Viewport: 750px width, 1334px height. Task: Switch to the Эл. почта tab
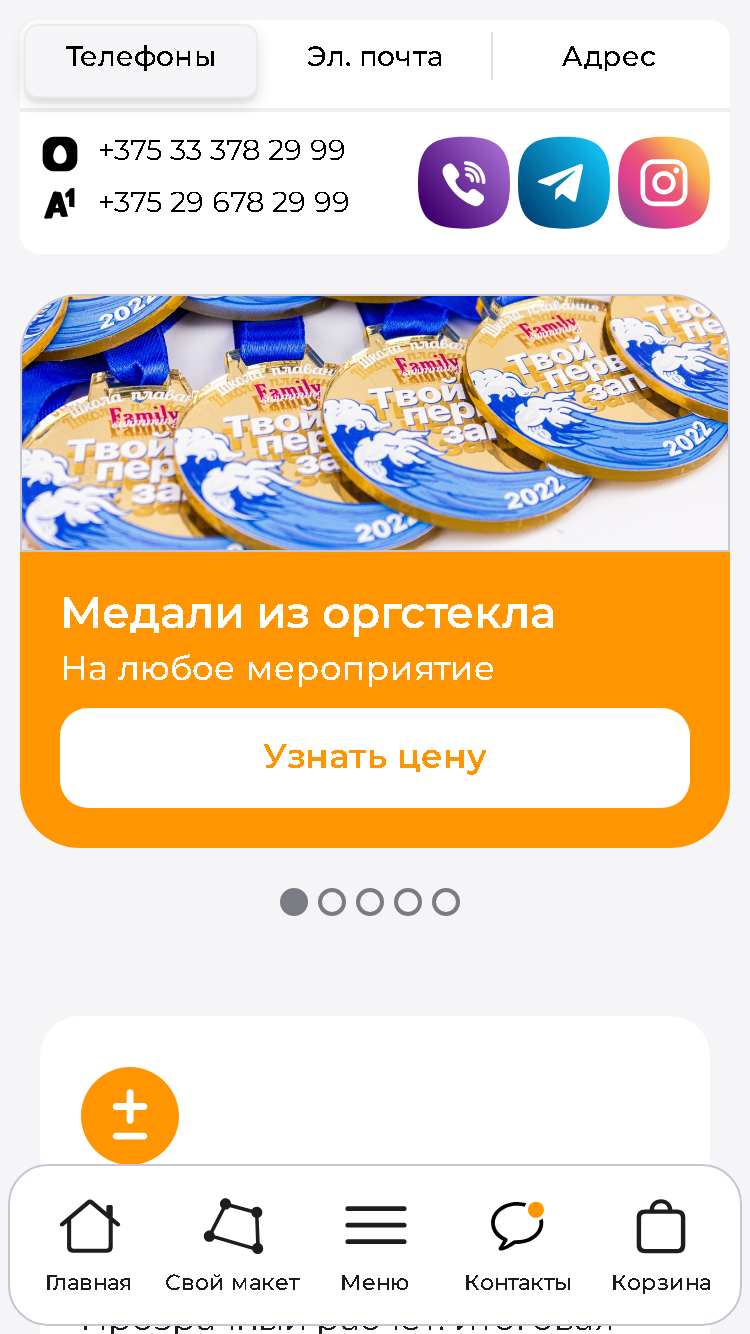click(x=375, y=57)
